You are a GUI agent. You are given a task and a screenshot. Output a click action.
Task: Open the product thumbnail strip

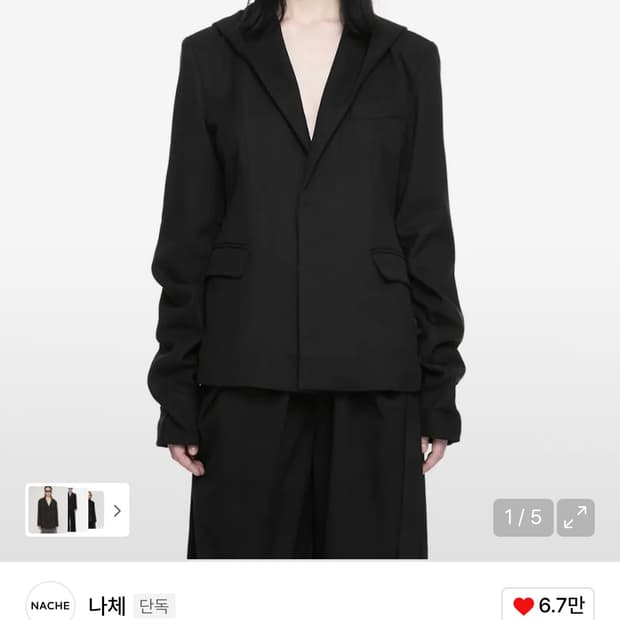(77, 510)
